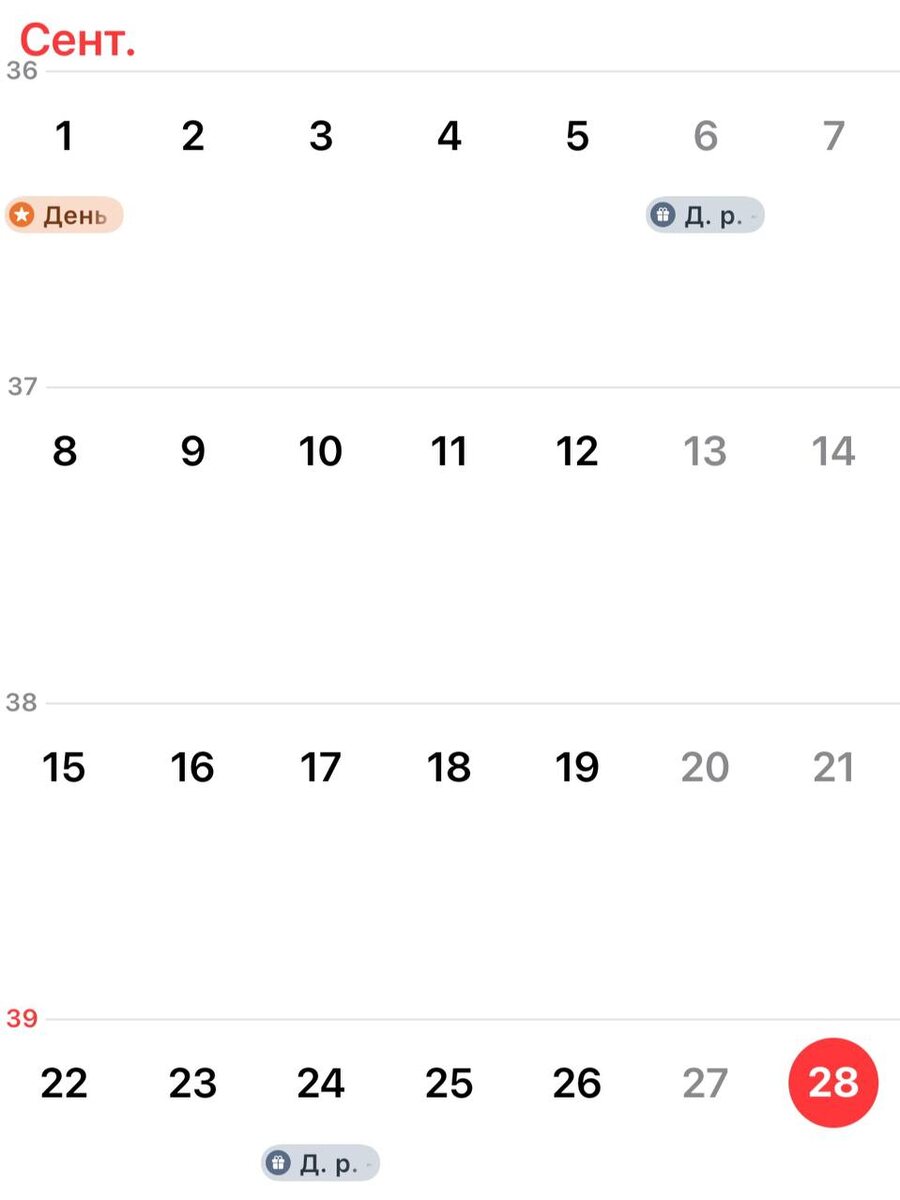Select date 19 in week 38
The image size is (900, 1200).
578,768
